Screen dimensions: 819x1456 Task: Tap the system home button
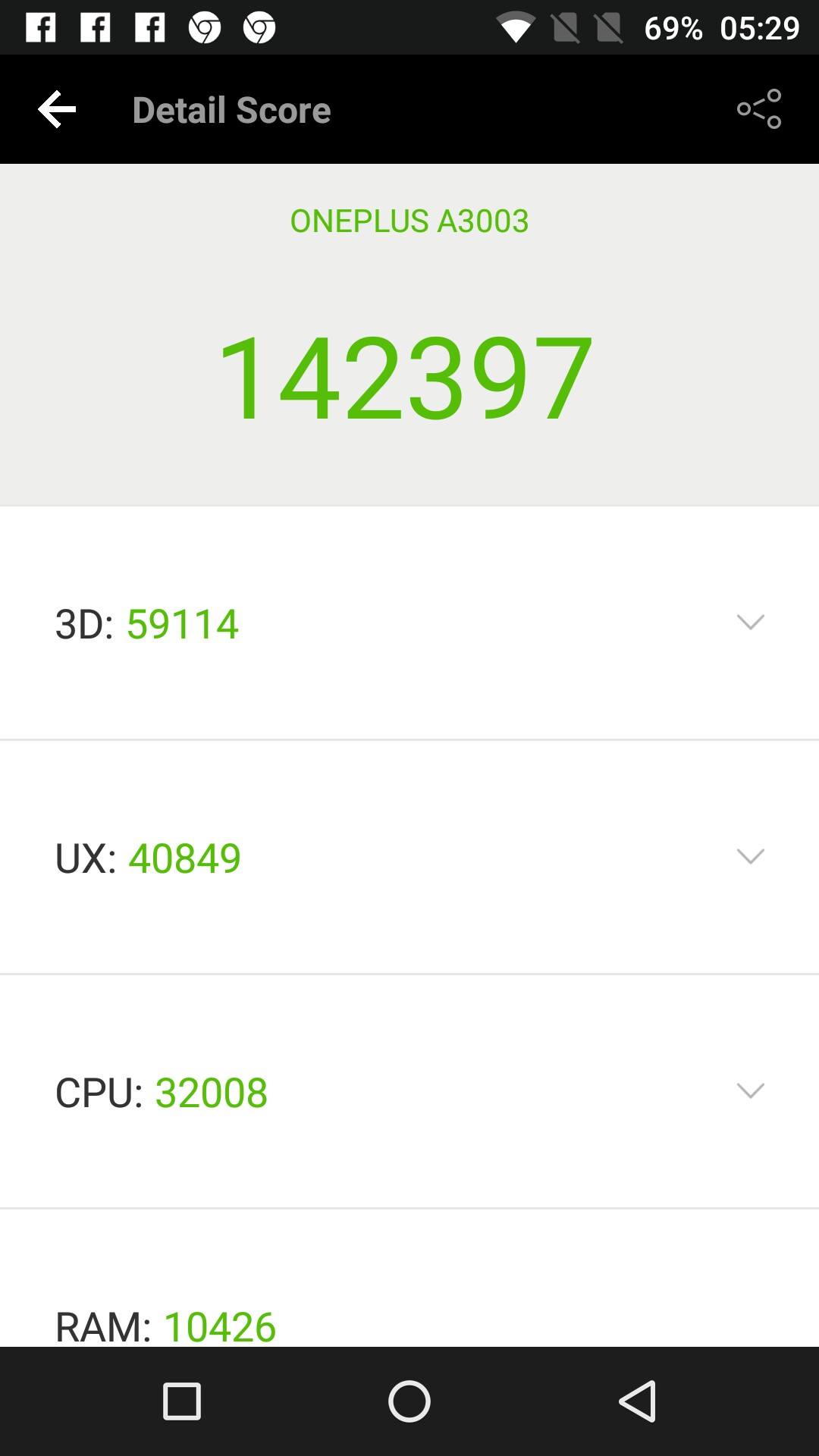[409, 1401]
